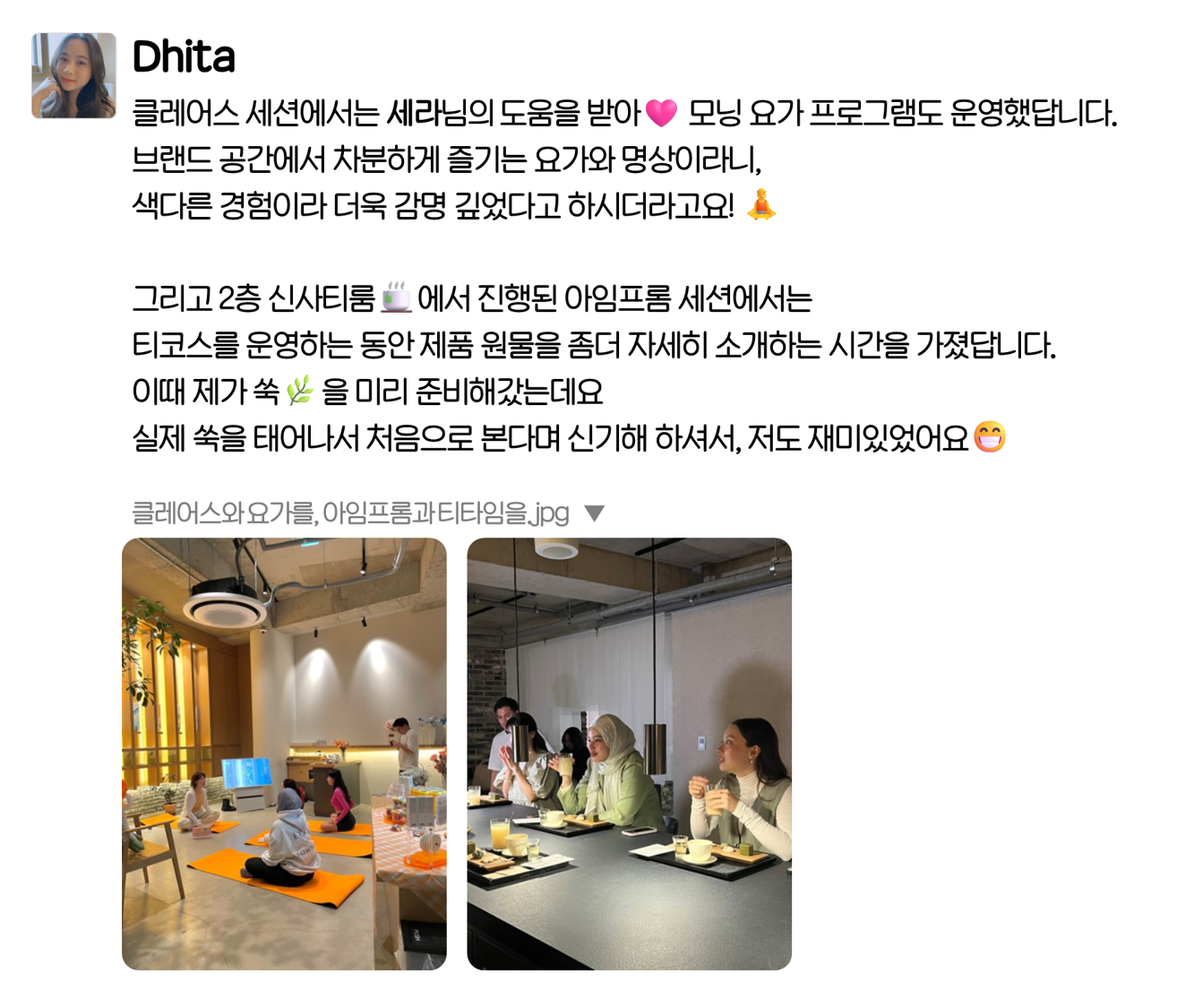Tap the sender name Dhita
Viewport: 1194px width, 1008px height.
[x=184, y=57]
